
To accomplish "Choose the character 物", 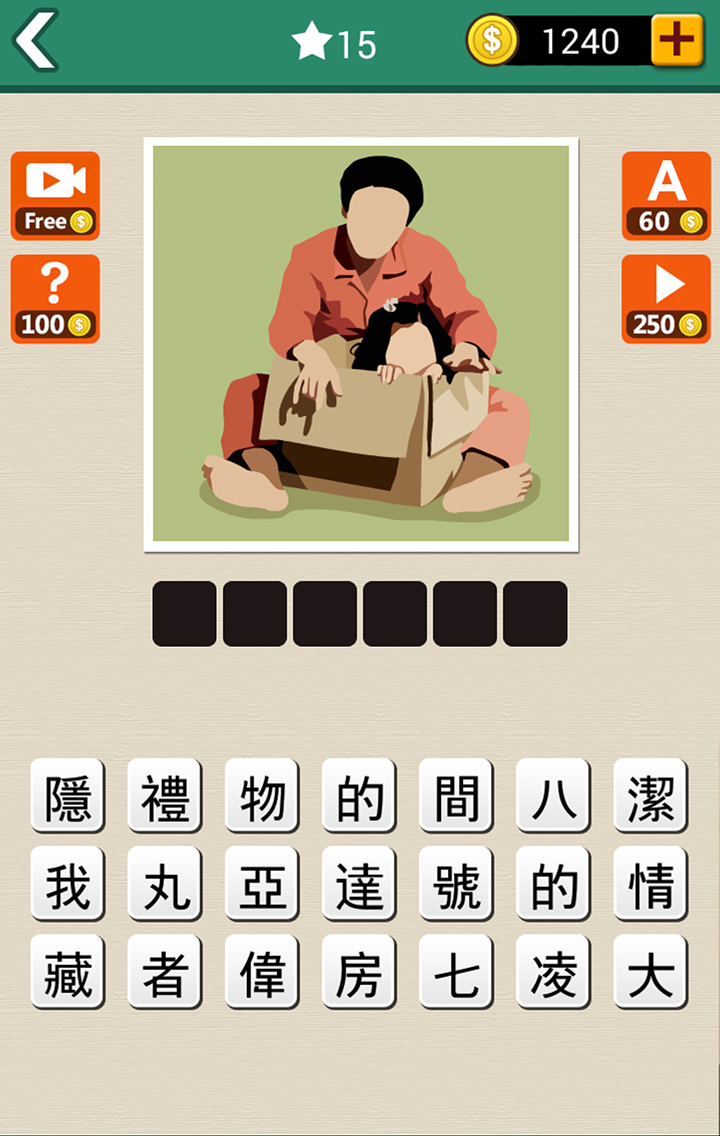I will (x=262, y=795).
